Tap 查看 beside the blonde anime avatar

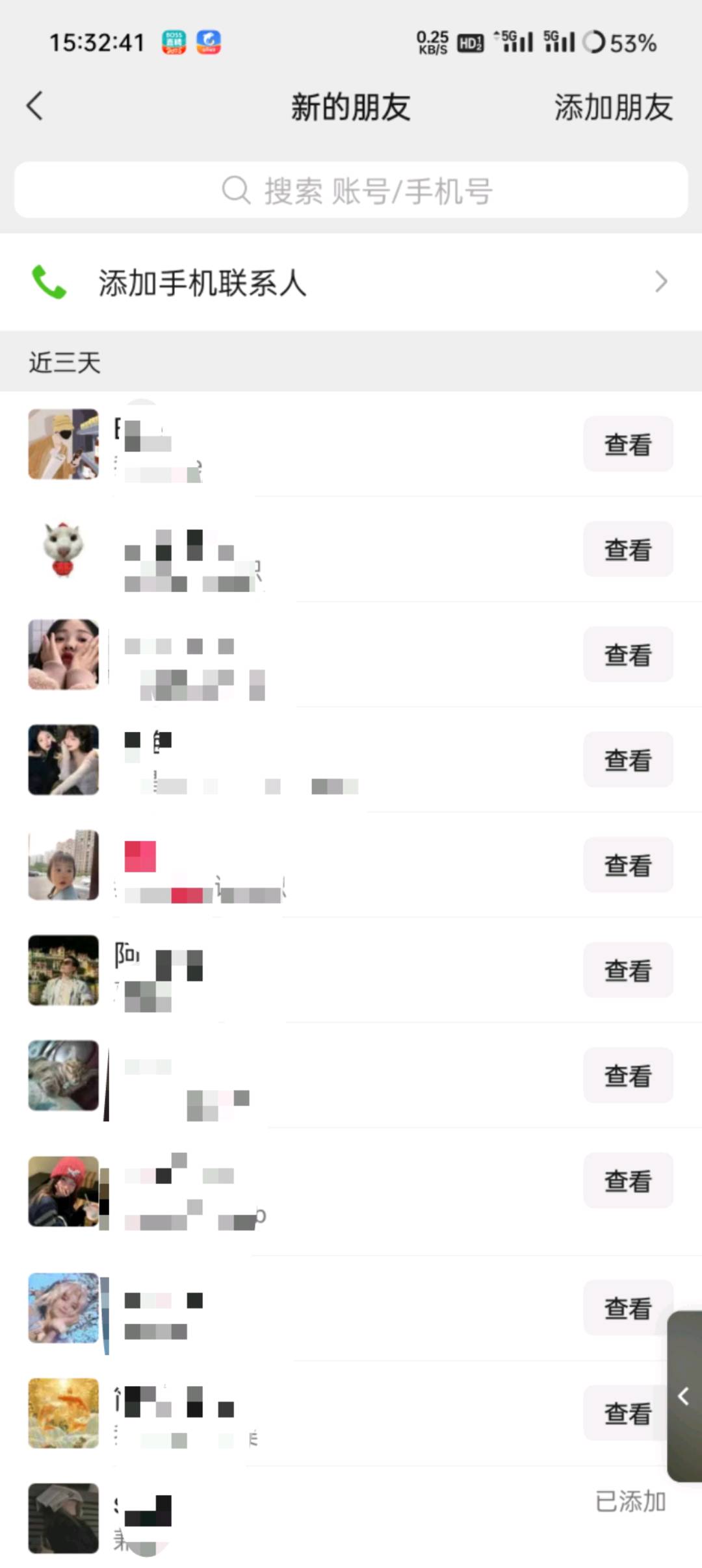pyautogui.click(x=625, y=1308)
